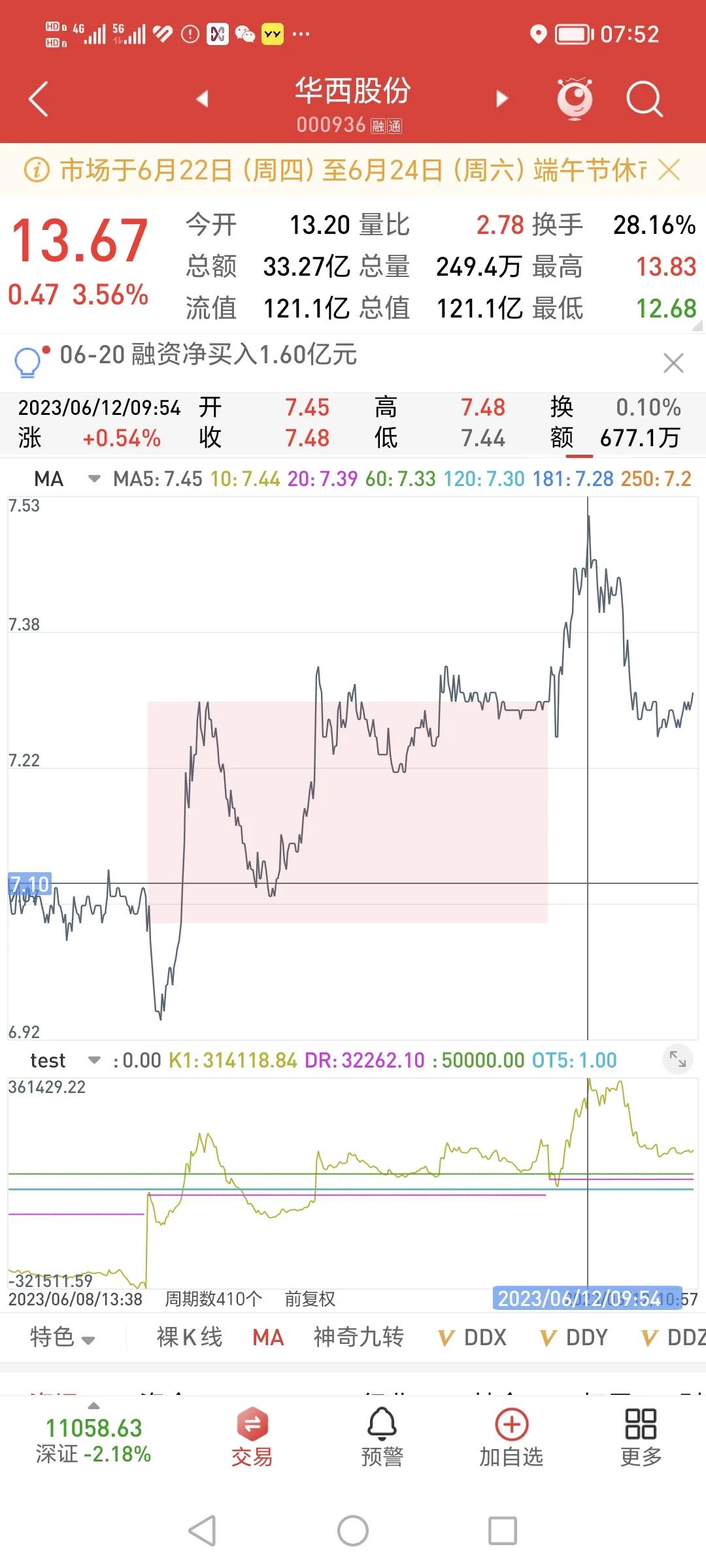
Task: Switch to the next stock with the right arrow
Action: click(502, 99)
